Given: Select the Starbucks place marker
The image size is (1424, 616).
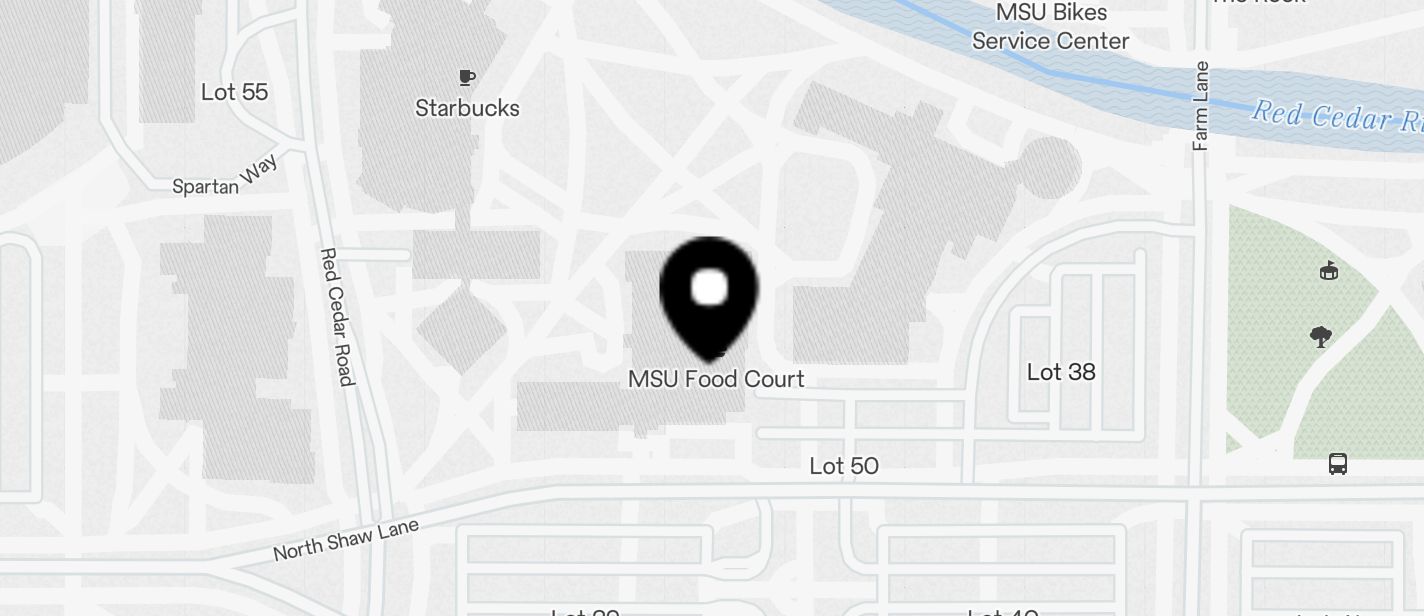Looking at the screenshot, I should [467, 78].
